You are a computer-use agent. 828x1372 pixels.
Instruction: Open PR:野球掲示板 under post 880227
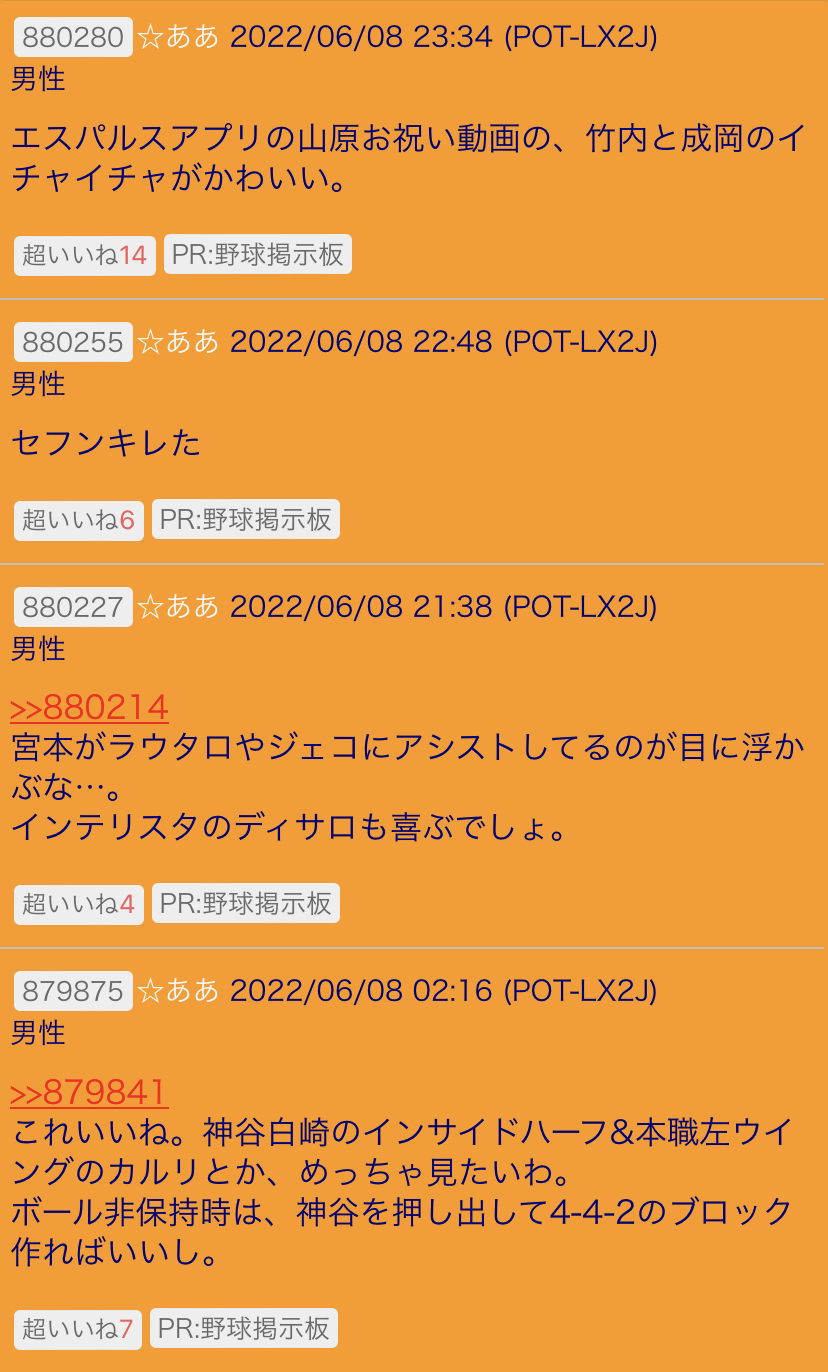tap(246, 904)
